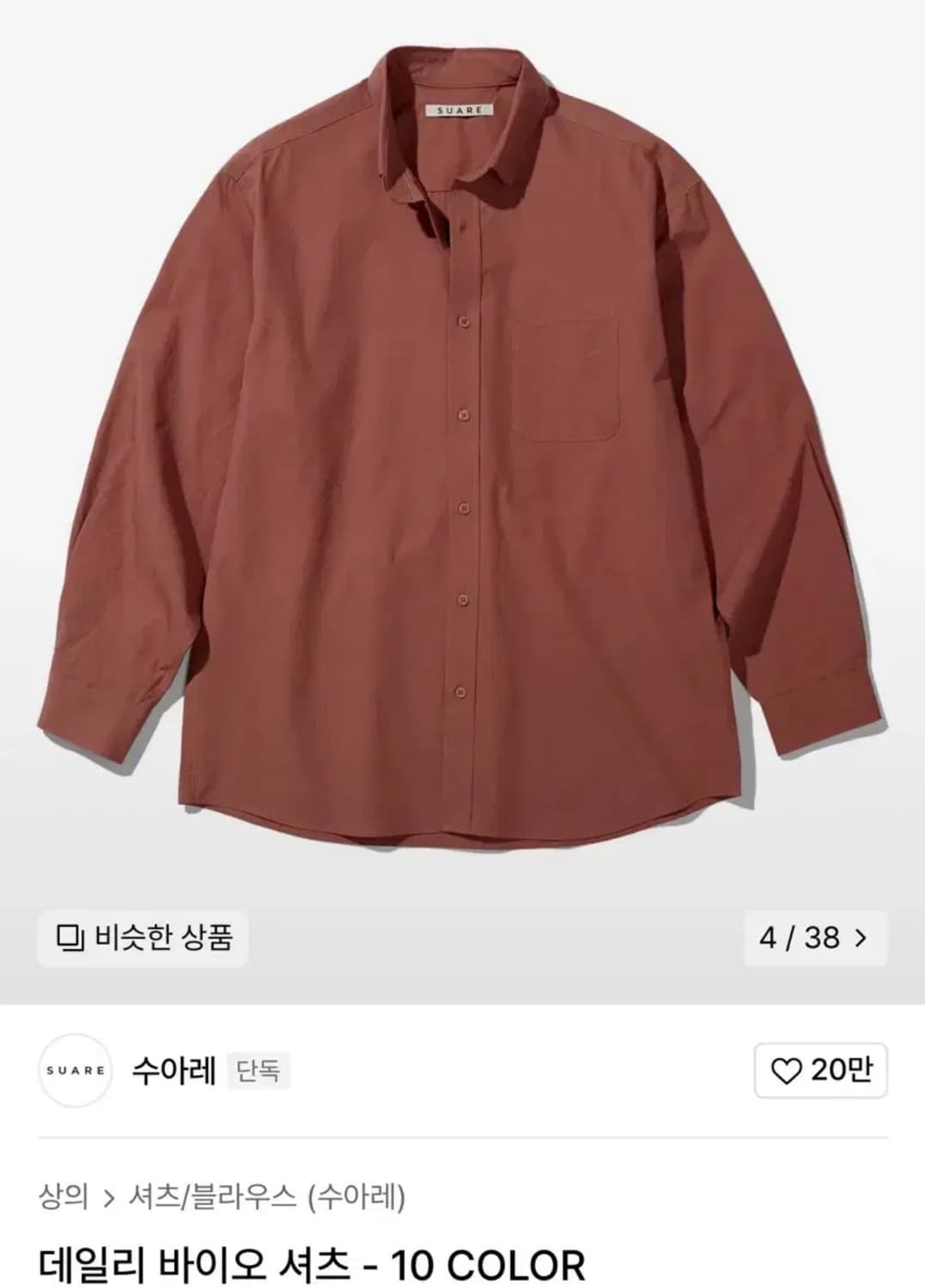Open the 수아레 brand page

tap(174, 1069)
